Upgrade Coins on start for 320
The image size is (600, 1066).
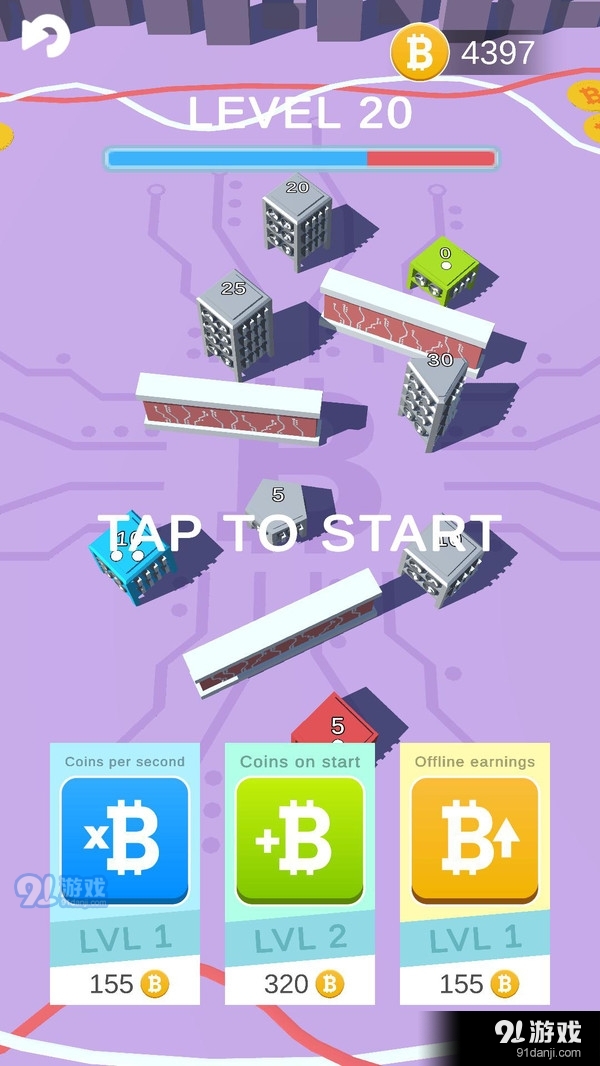[x=300, y=873]
